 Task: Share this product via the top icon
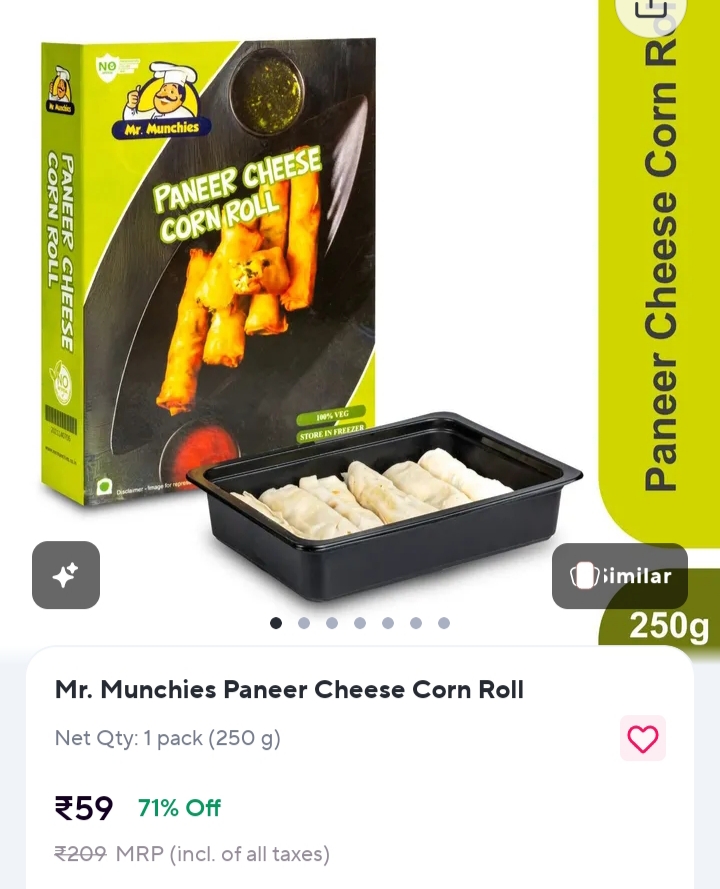651,10
